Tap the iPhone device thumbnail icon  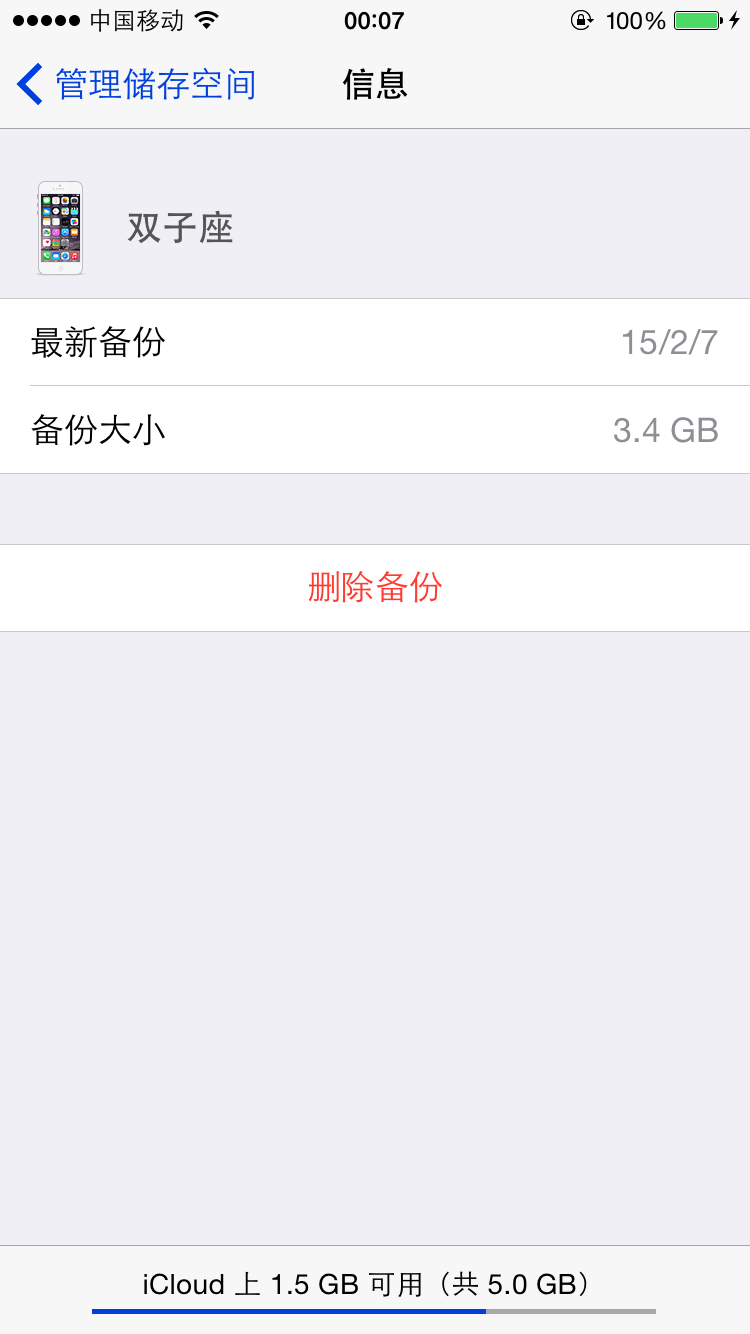coord(60,227)
